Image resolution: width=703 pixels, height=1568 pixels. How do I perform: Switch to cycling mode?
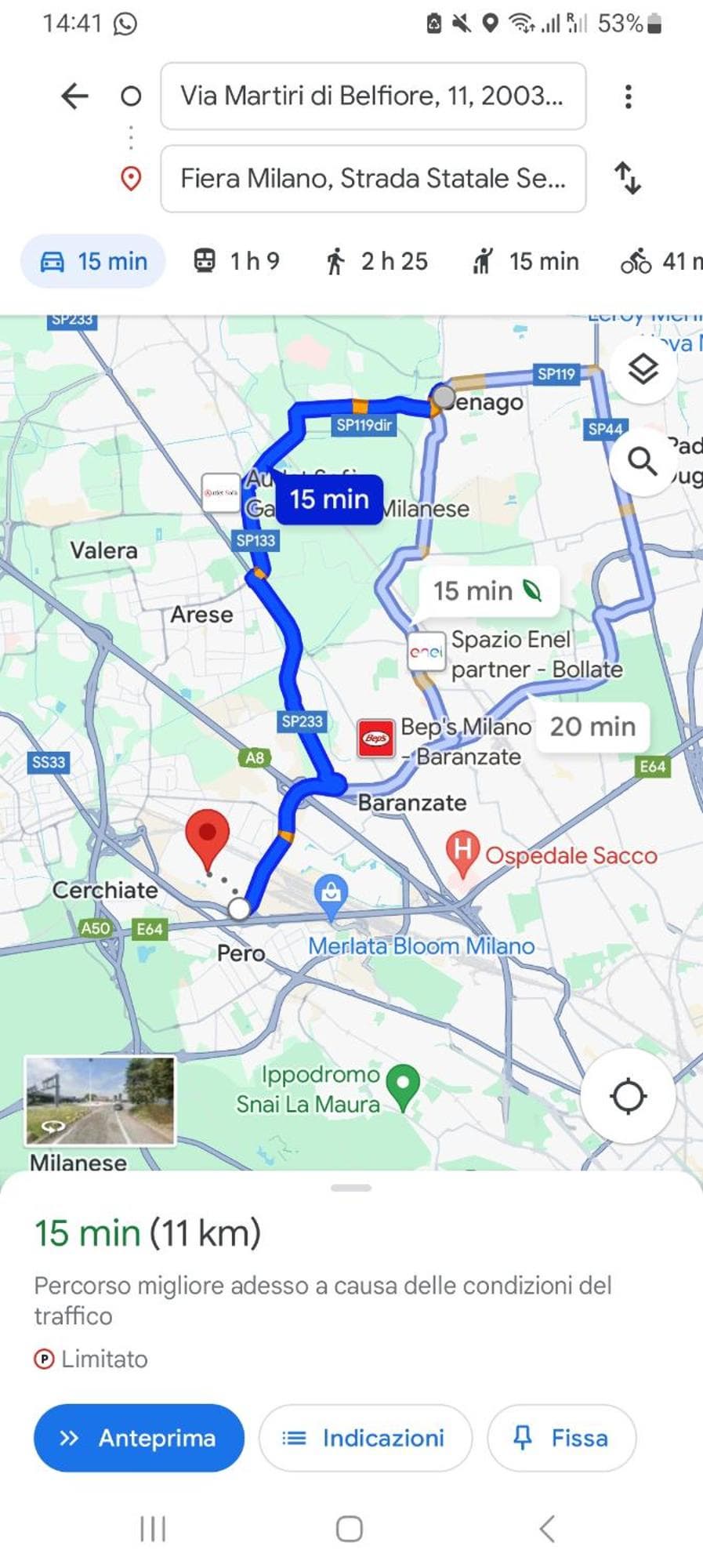pos(660,261)
